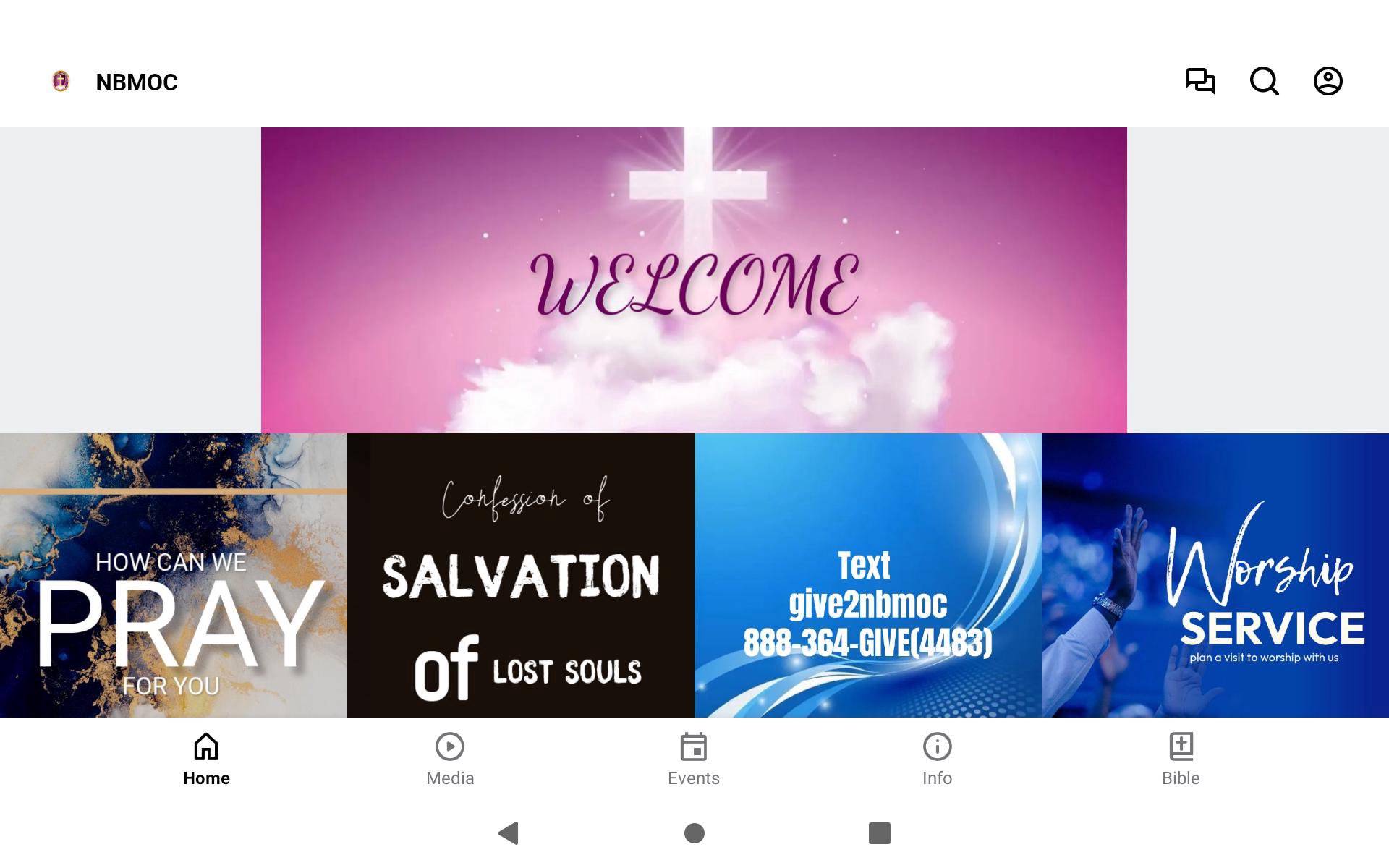Open the user profile icon
The width and height of the screenshot is (1389, 868).
(1328, 81)
